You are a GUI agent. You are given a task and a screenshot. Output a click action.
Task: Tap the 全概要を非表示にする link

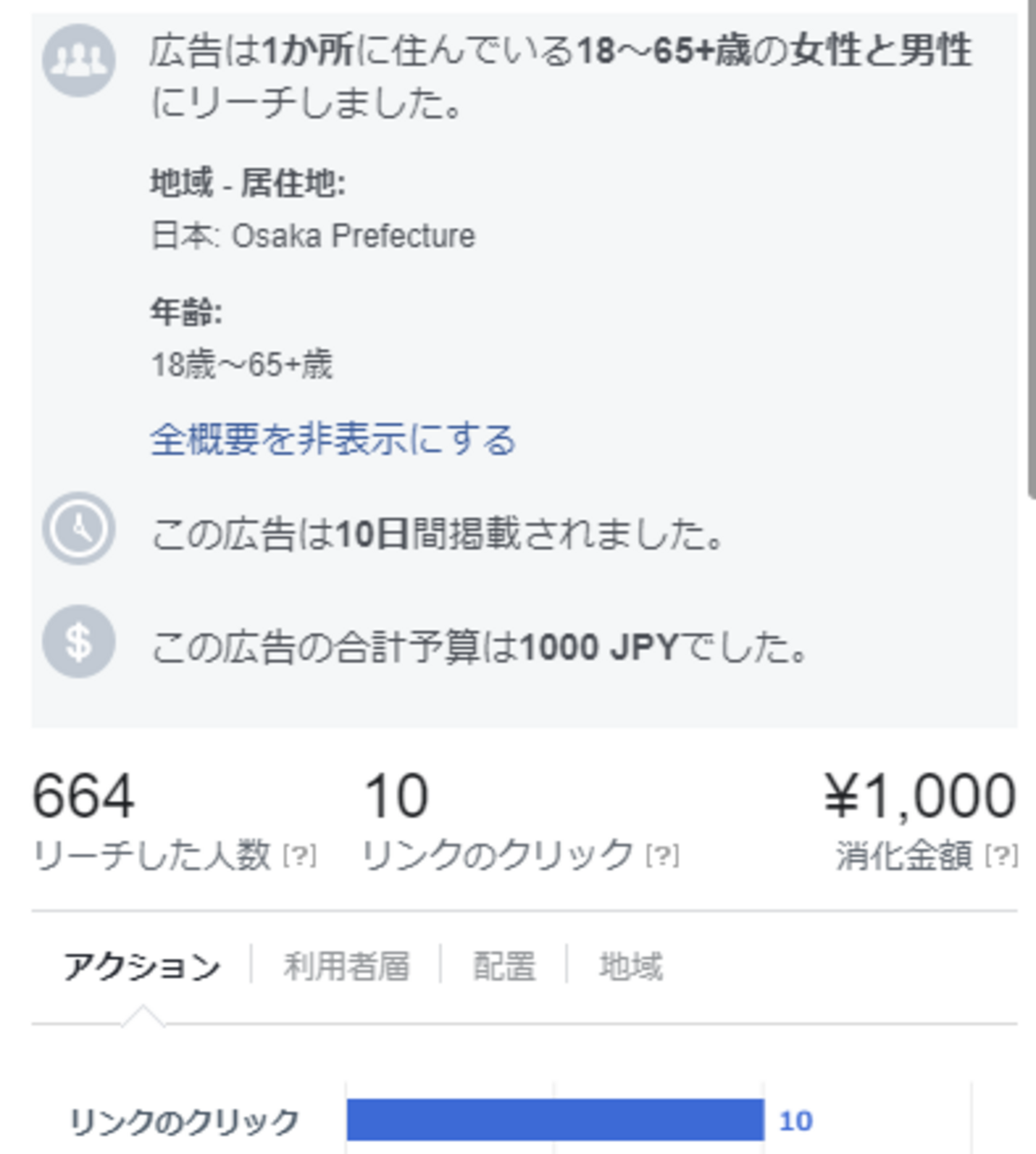[333, 439]
